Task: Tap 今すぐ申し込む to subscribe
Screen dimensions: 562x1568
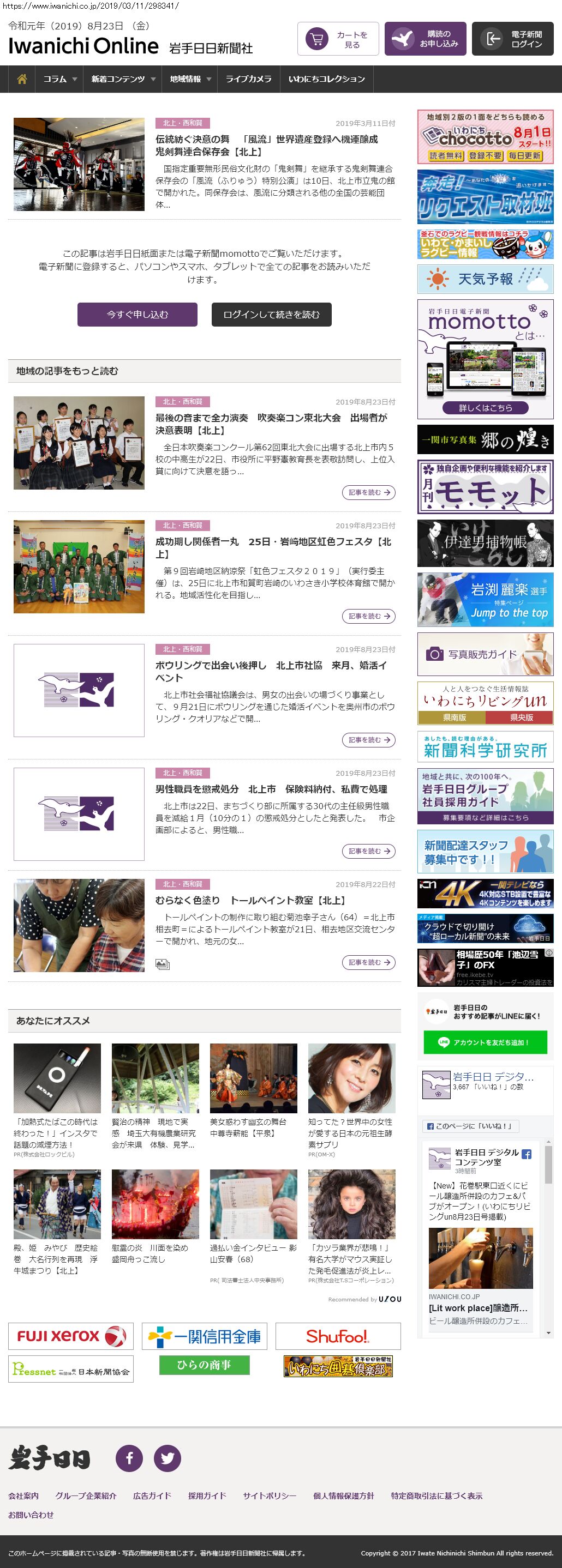Action: [x=137, y=315]
